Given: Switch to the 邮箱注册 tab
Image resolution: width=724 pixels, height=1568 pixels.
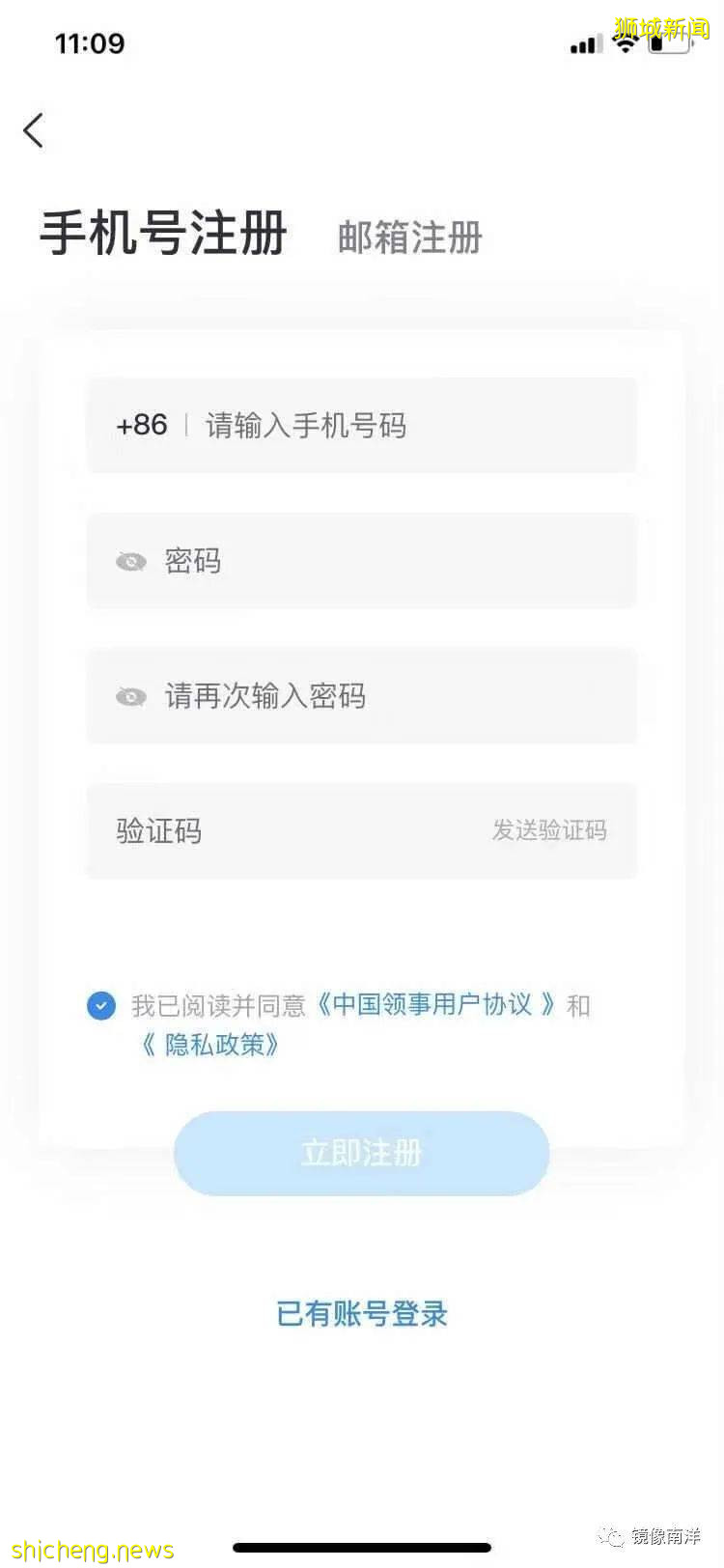Looking at the screenshot, I should click(409, 238).
